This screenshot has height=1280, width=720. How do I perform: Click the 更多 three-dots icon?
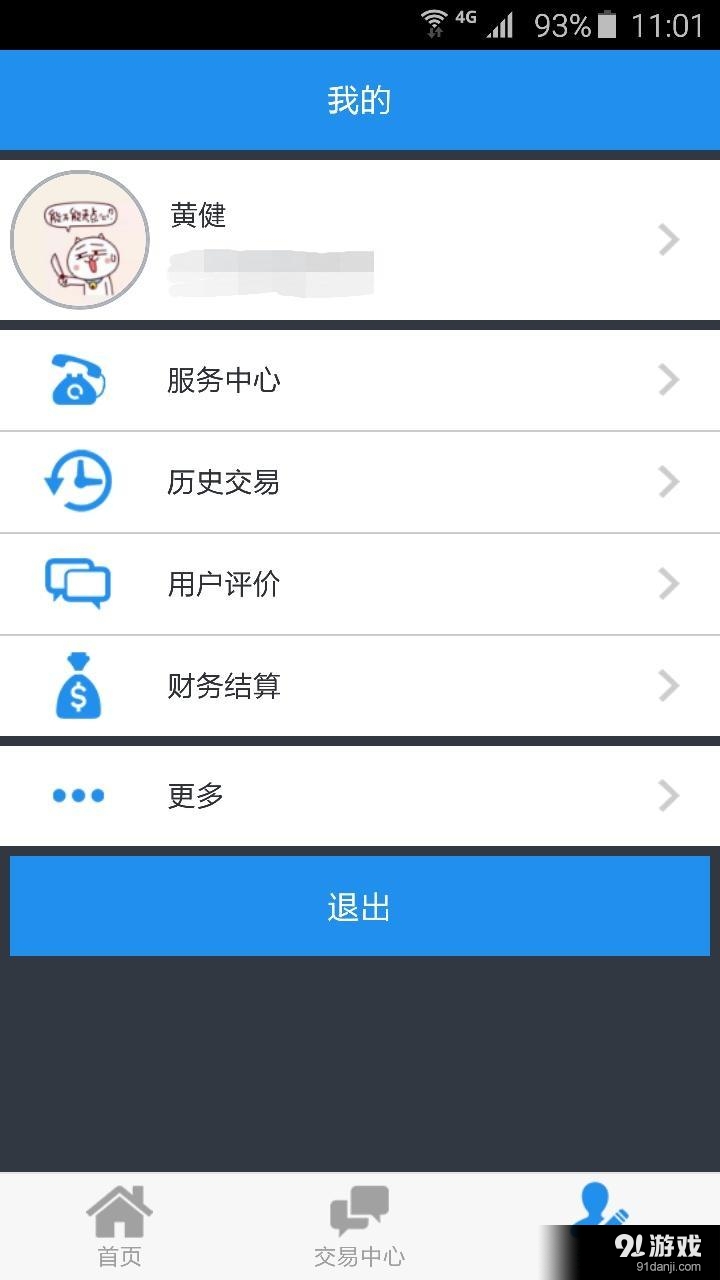(78, 795)
